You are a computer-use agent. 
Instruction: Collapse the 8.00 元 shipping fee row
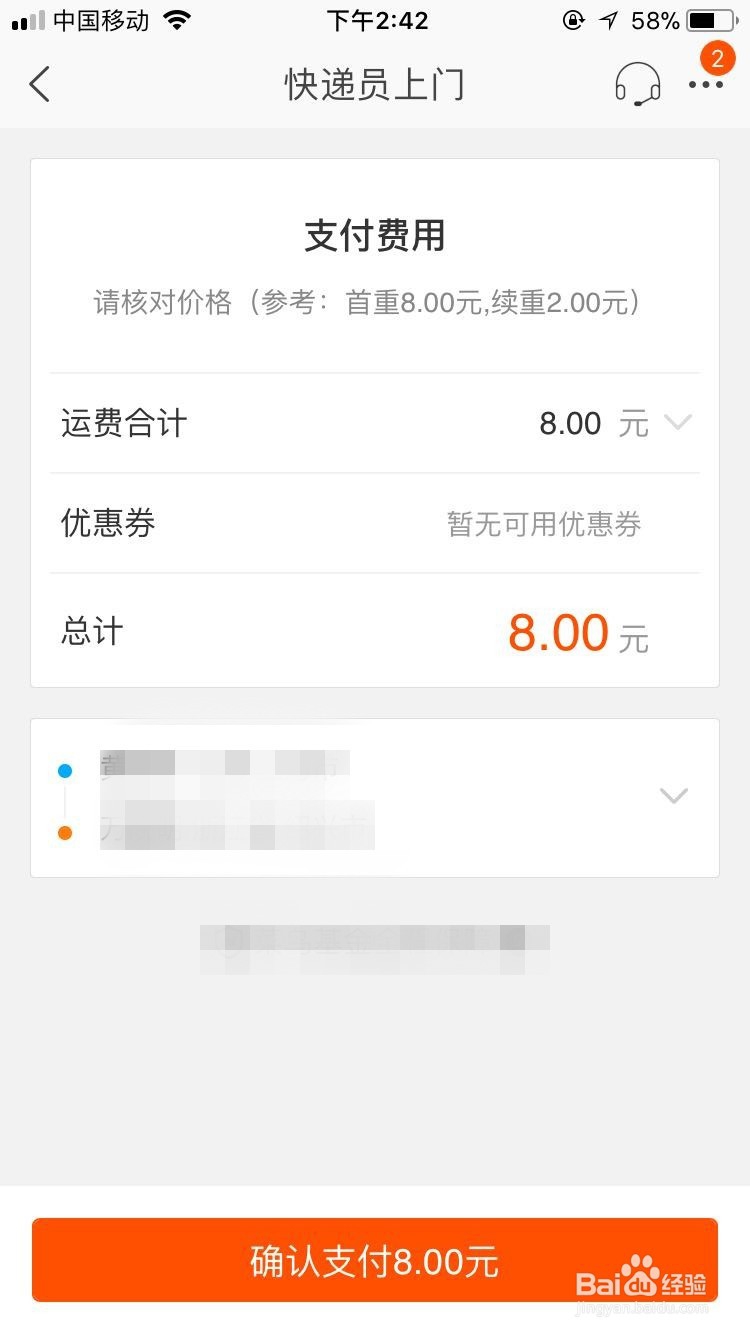click(570, 423)
